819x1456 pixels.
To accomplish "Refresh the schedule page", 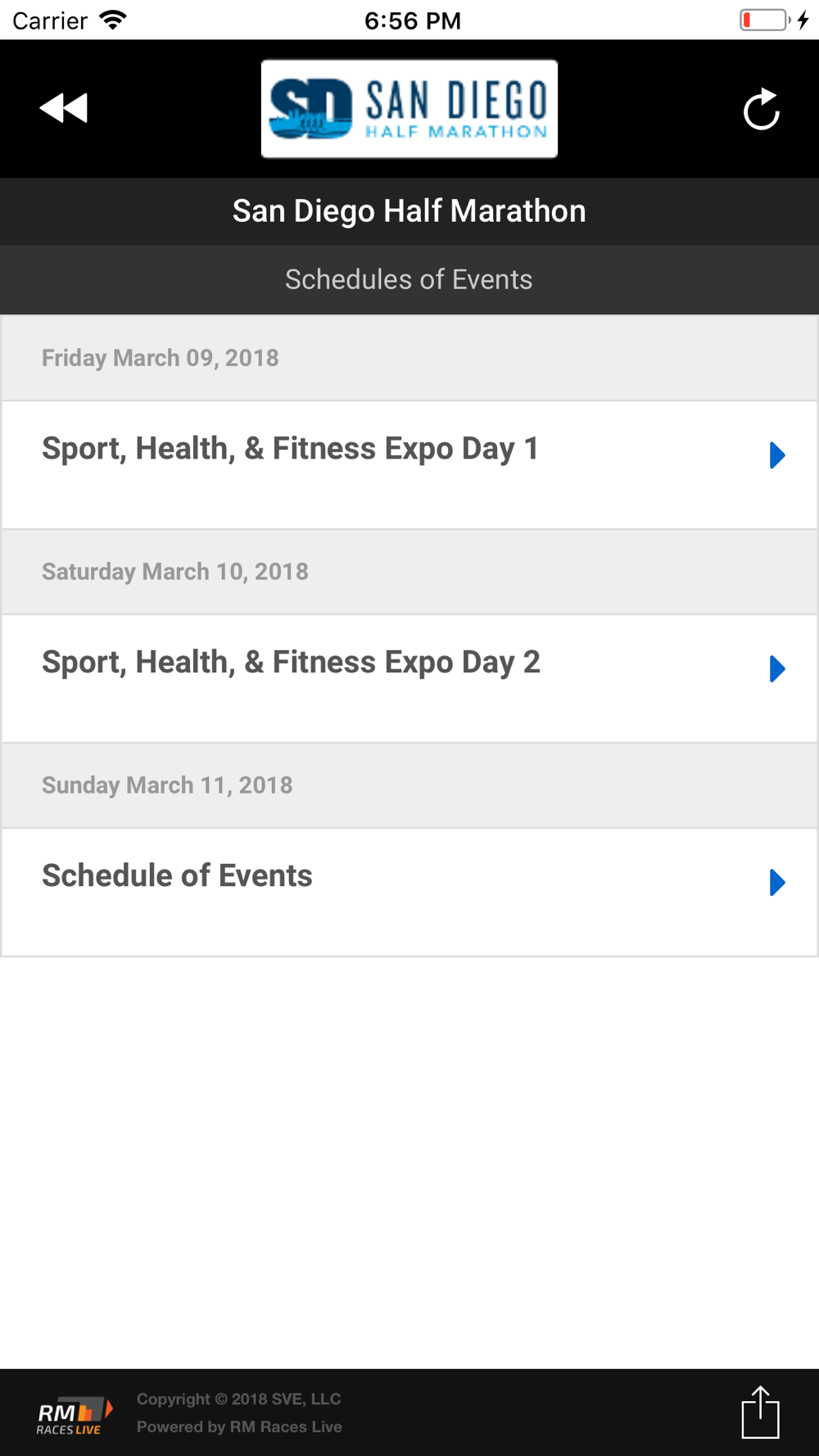I will pos(761,109).
